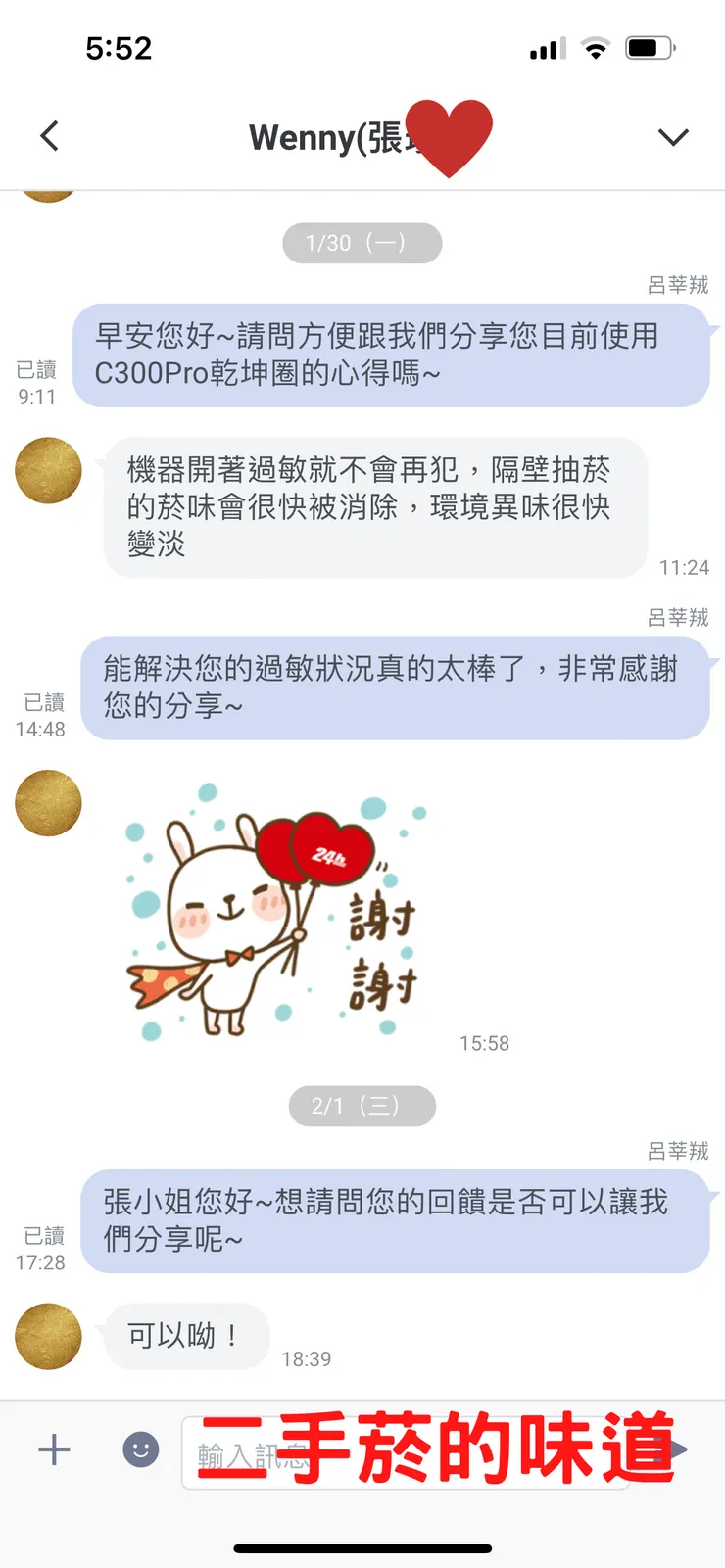Image resolution: width=725 pixels, height=1568 pixels.
Task: Expand the 1/30（一）date divider
Action: 362,243
